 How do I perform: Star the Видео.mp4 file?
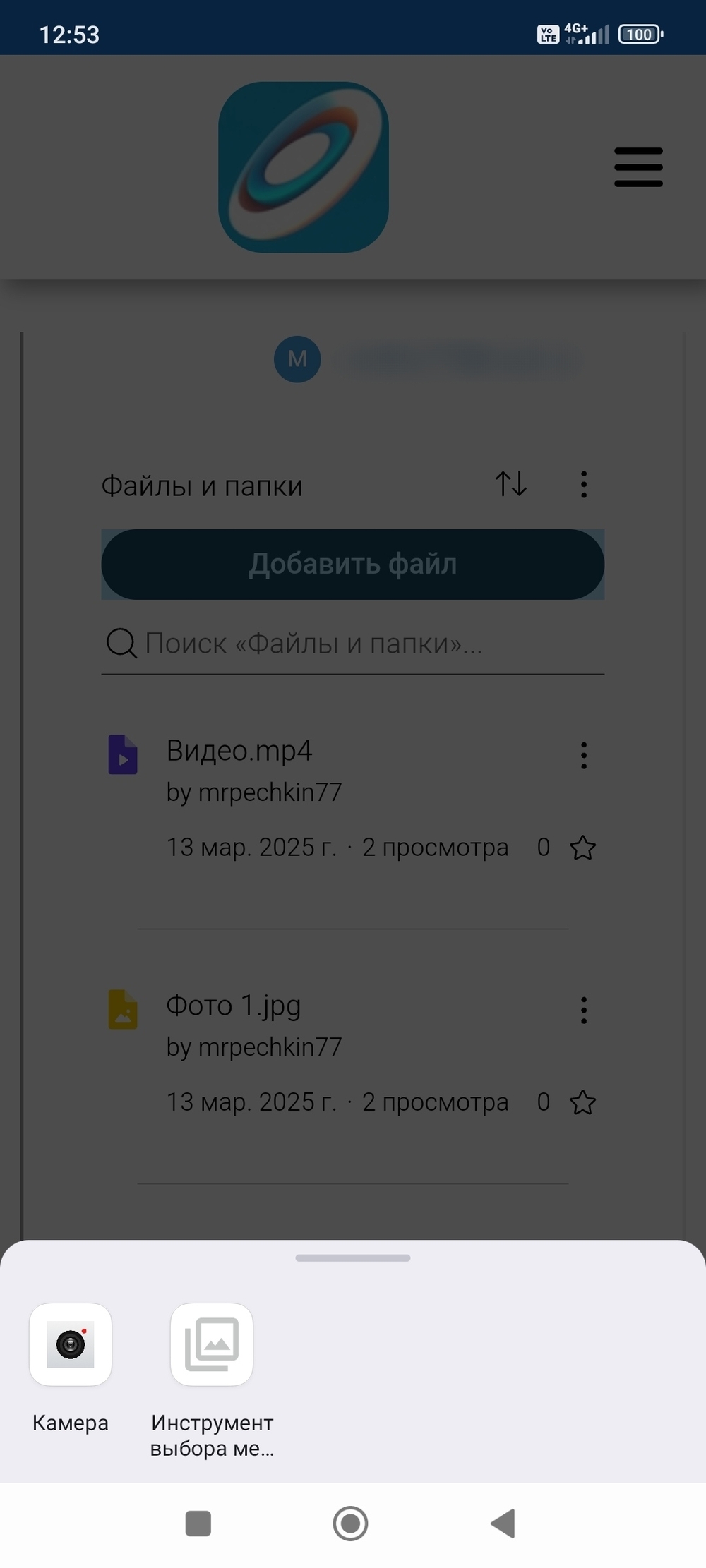point(582,848)
